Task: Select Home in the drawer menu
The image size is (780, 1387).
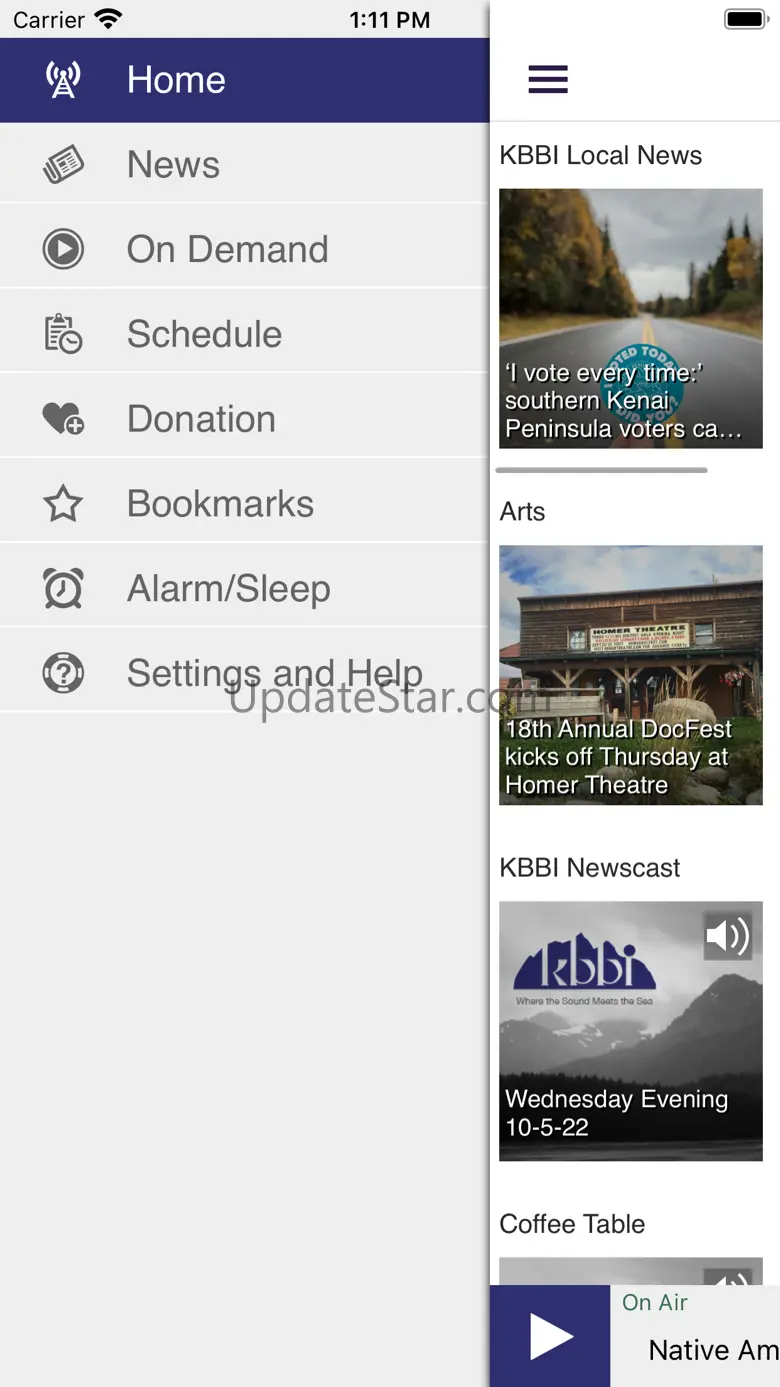Action: (244, 80)
